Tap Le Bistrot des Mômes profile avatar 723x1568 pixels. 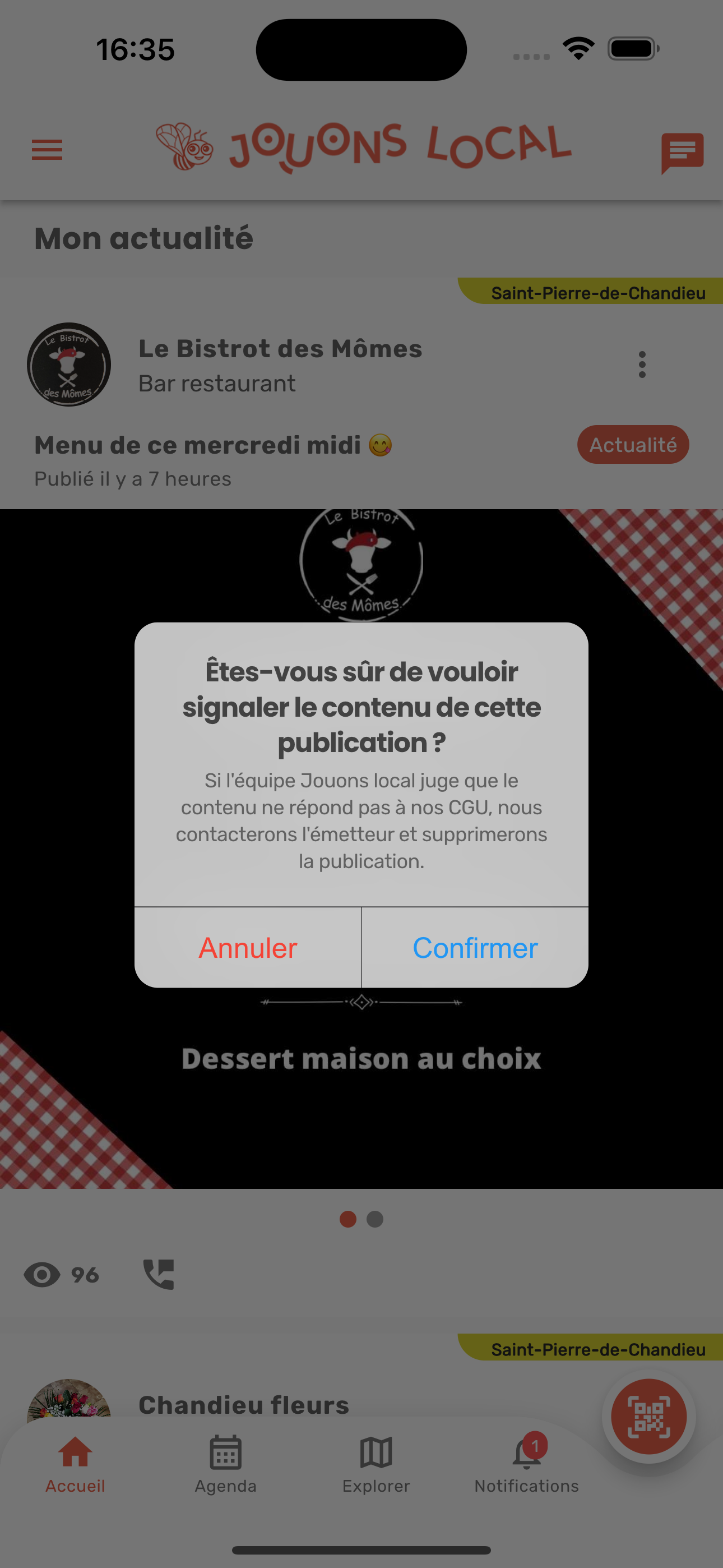click(x=69, y=364)
